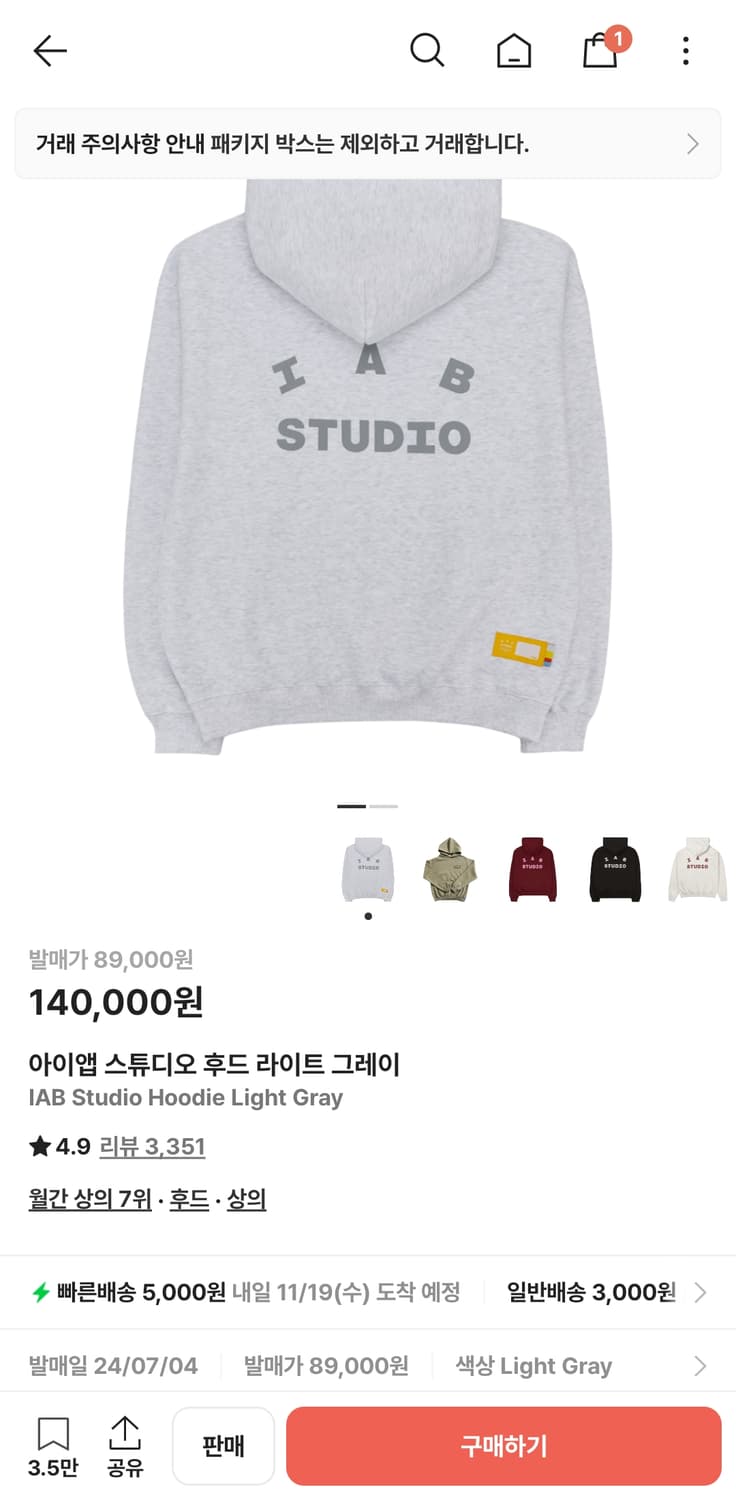The width and height of the screenshot is (736, 1500).
Task: Open the three-dot overflow menu
Action: coord(685,50)
